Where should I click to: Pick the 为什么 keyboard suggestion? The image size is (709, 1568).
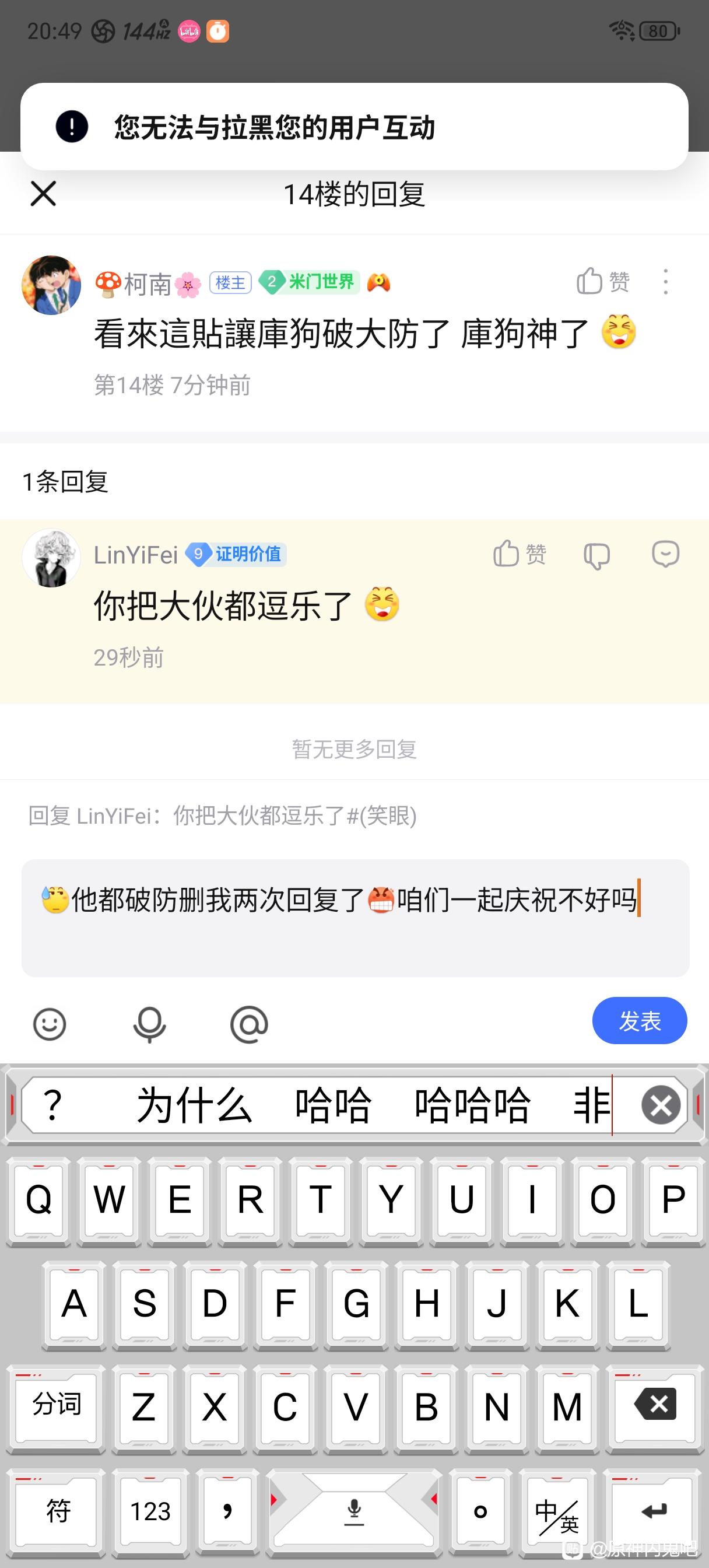(x=194, y=1105)
